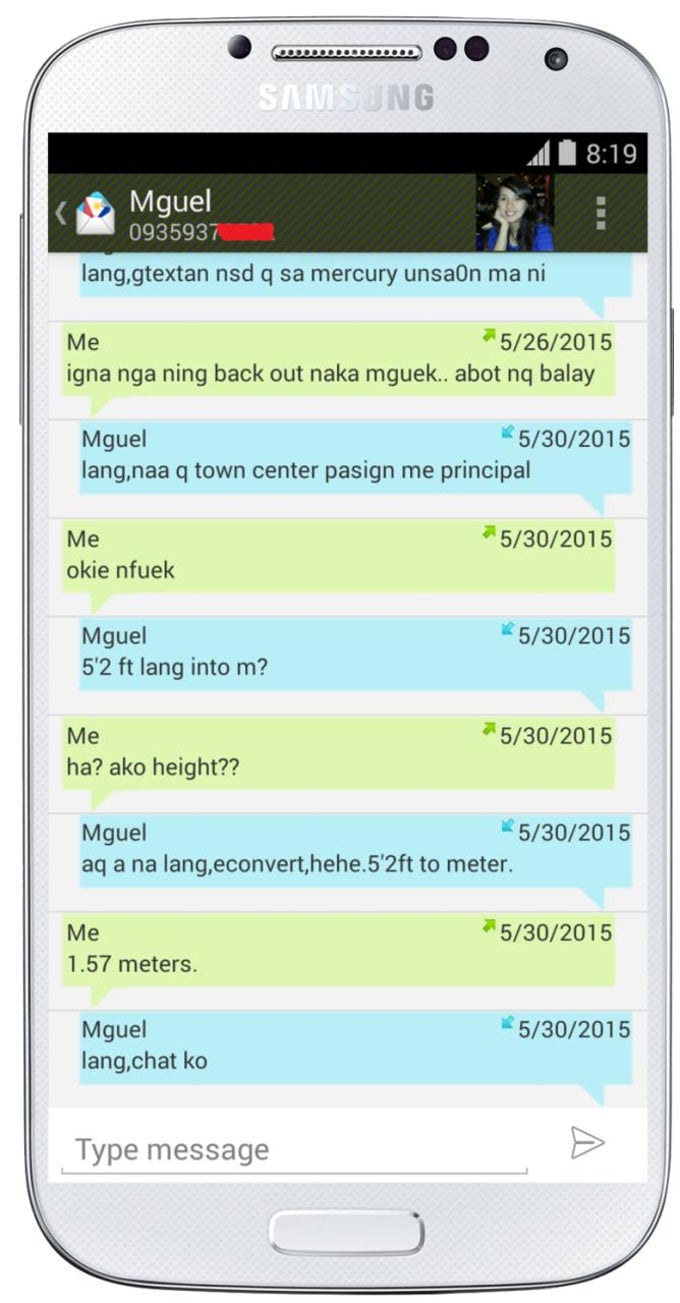
Task: Open Mguel's contact photo
Action: [514, 213]
